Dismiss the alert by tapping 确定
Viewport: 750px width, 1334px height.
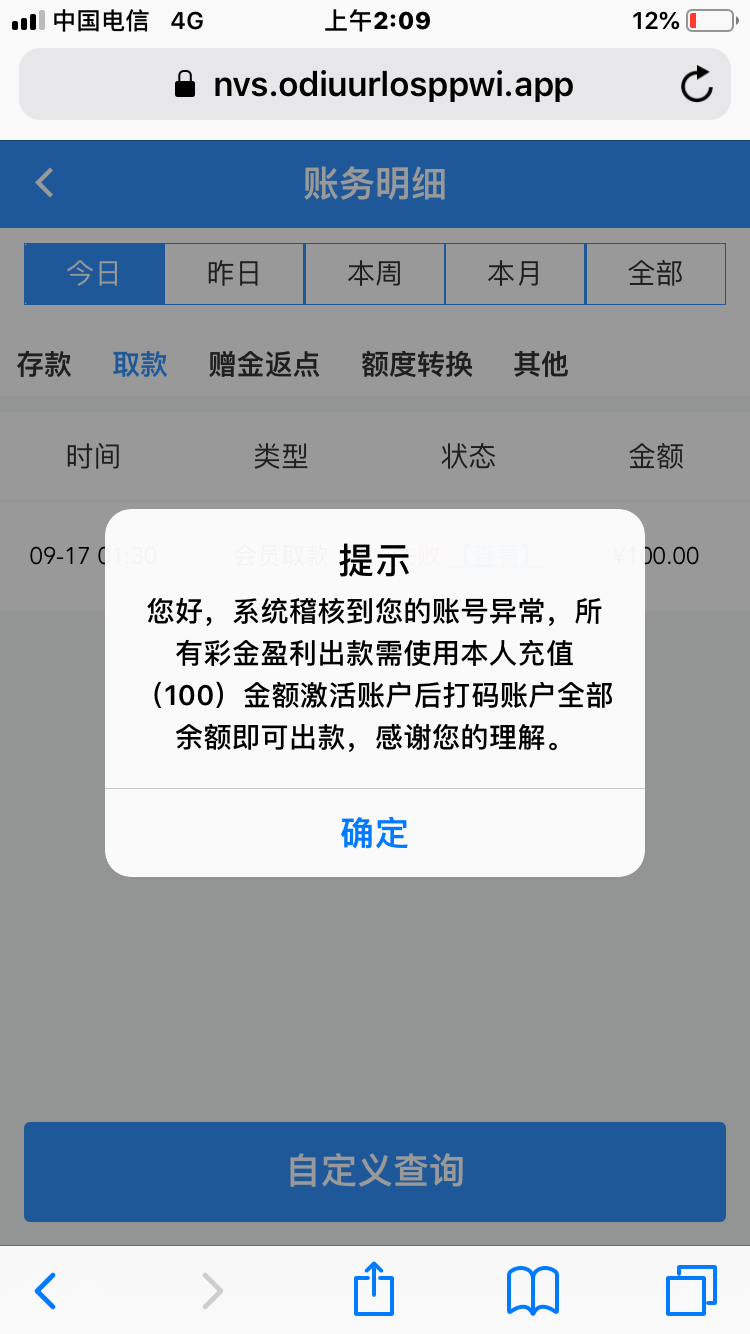point(374,832)
